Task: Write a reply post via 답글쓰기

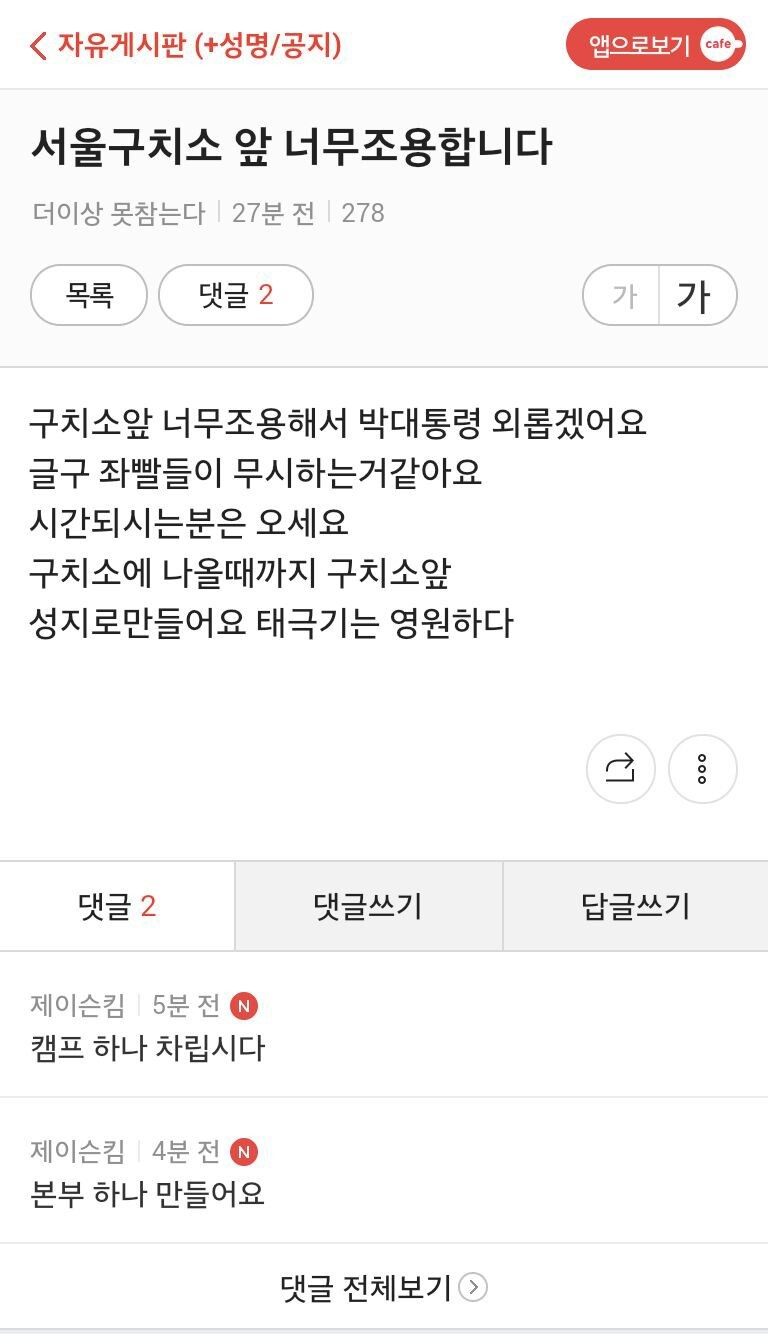Action: 635,906
